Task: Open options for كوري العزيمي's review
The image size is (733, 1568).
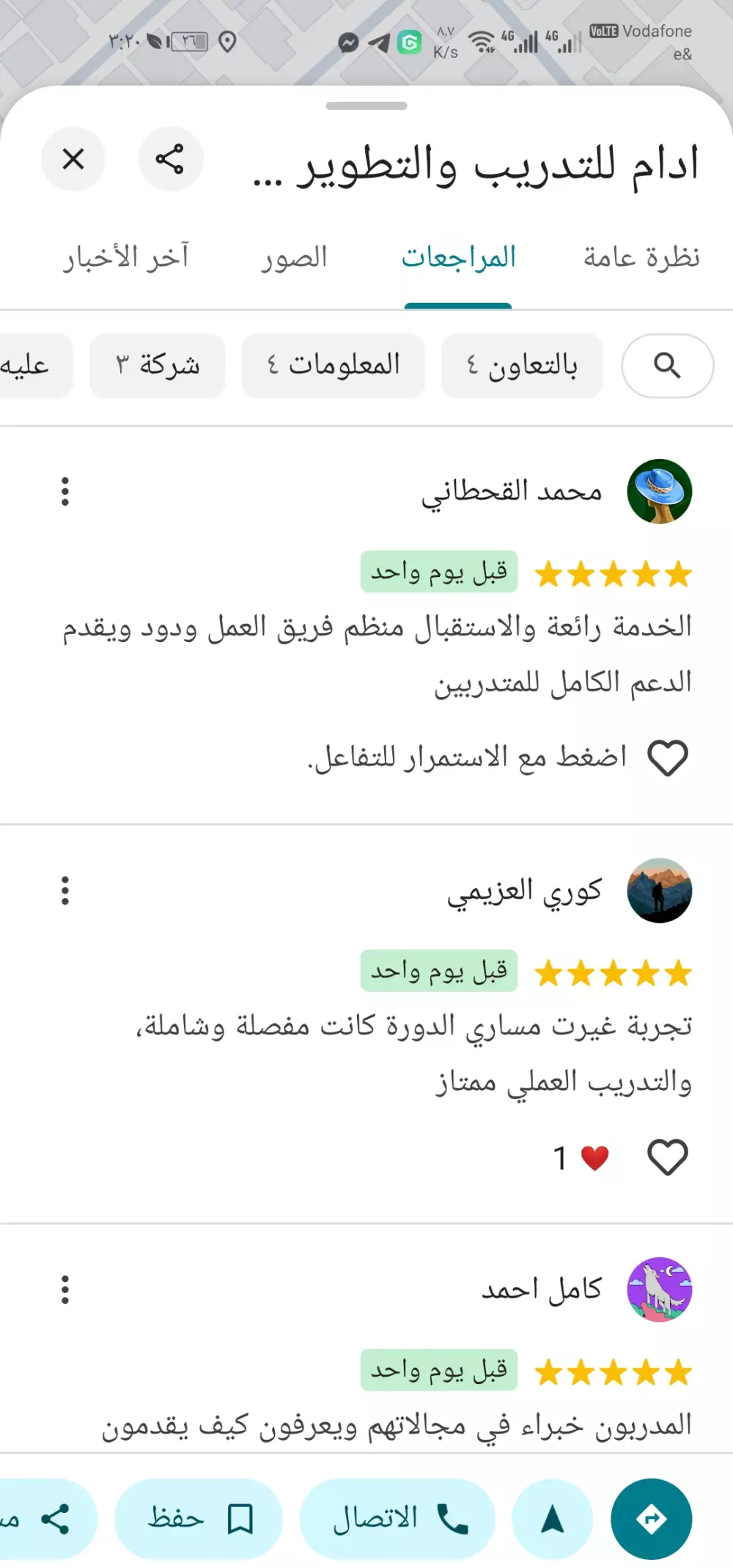Action: [x=65, y=890]
